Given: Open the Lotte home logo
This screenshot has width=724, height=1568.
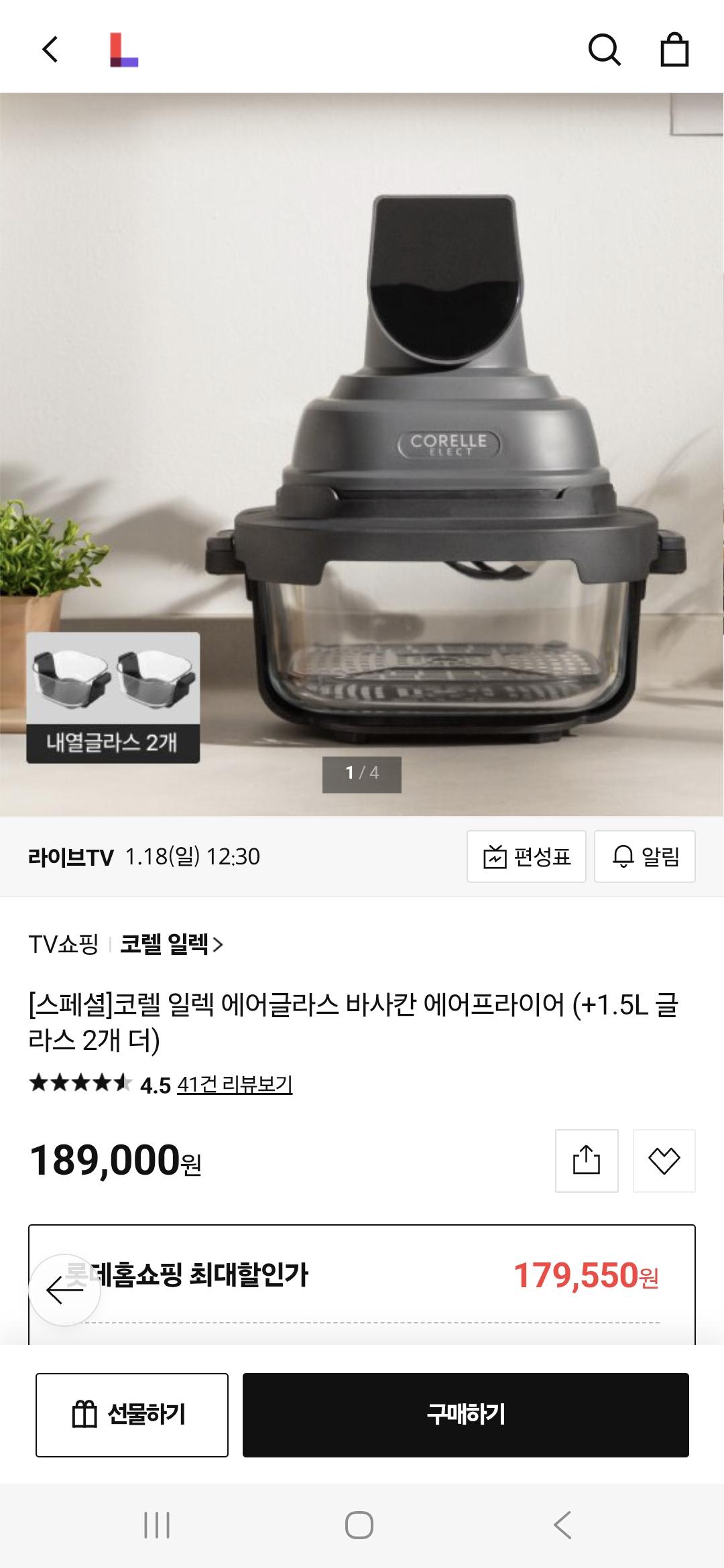Looking at the screenshot, I should point(124,50).
